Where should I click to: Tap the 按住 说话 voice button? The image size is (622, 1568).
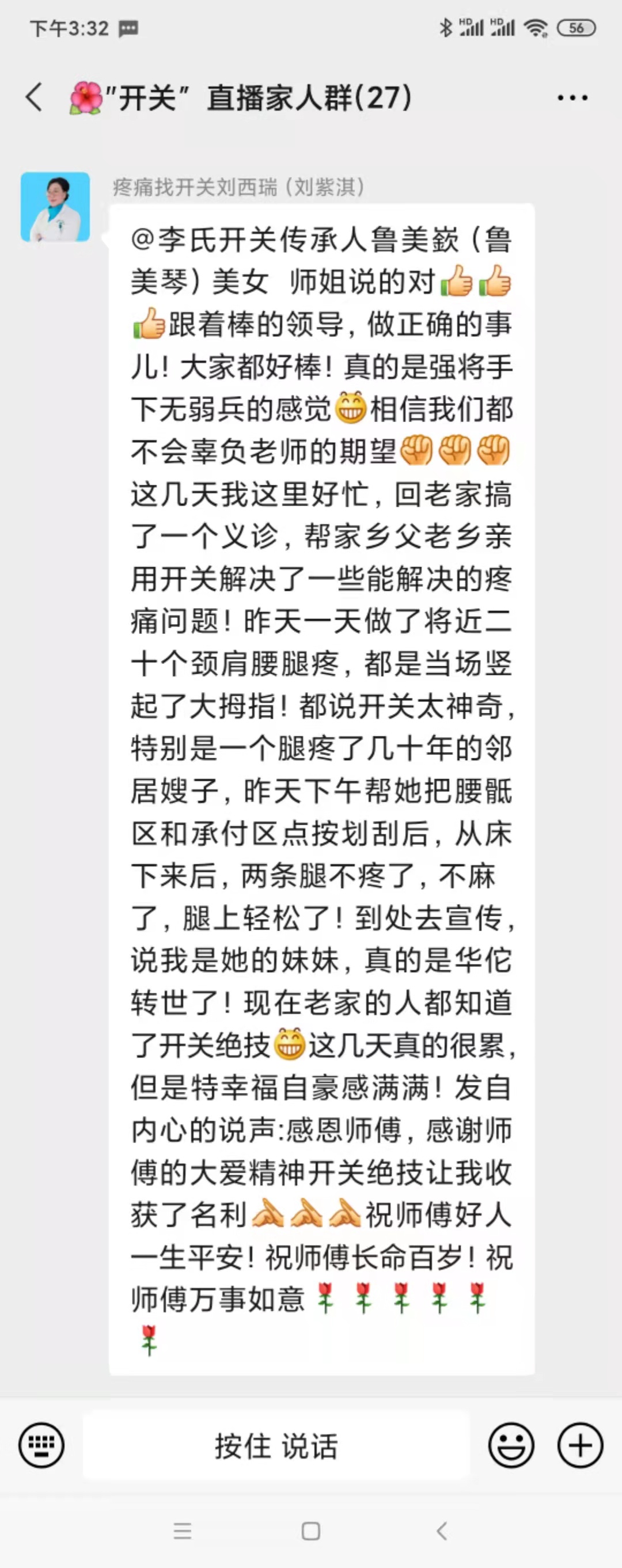276,1446
